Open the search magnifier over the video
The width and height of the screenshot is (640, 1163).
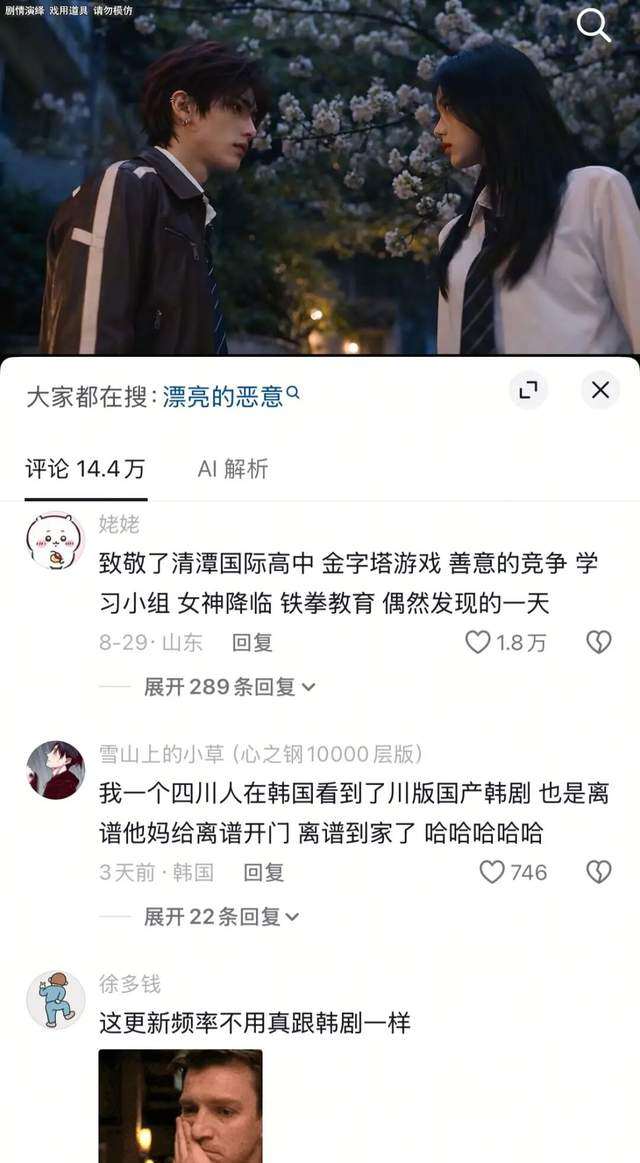tap(593, 27)
